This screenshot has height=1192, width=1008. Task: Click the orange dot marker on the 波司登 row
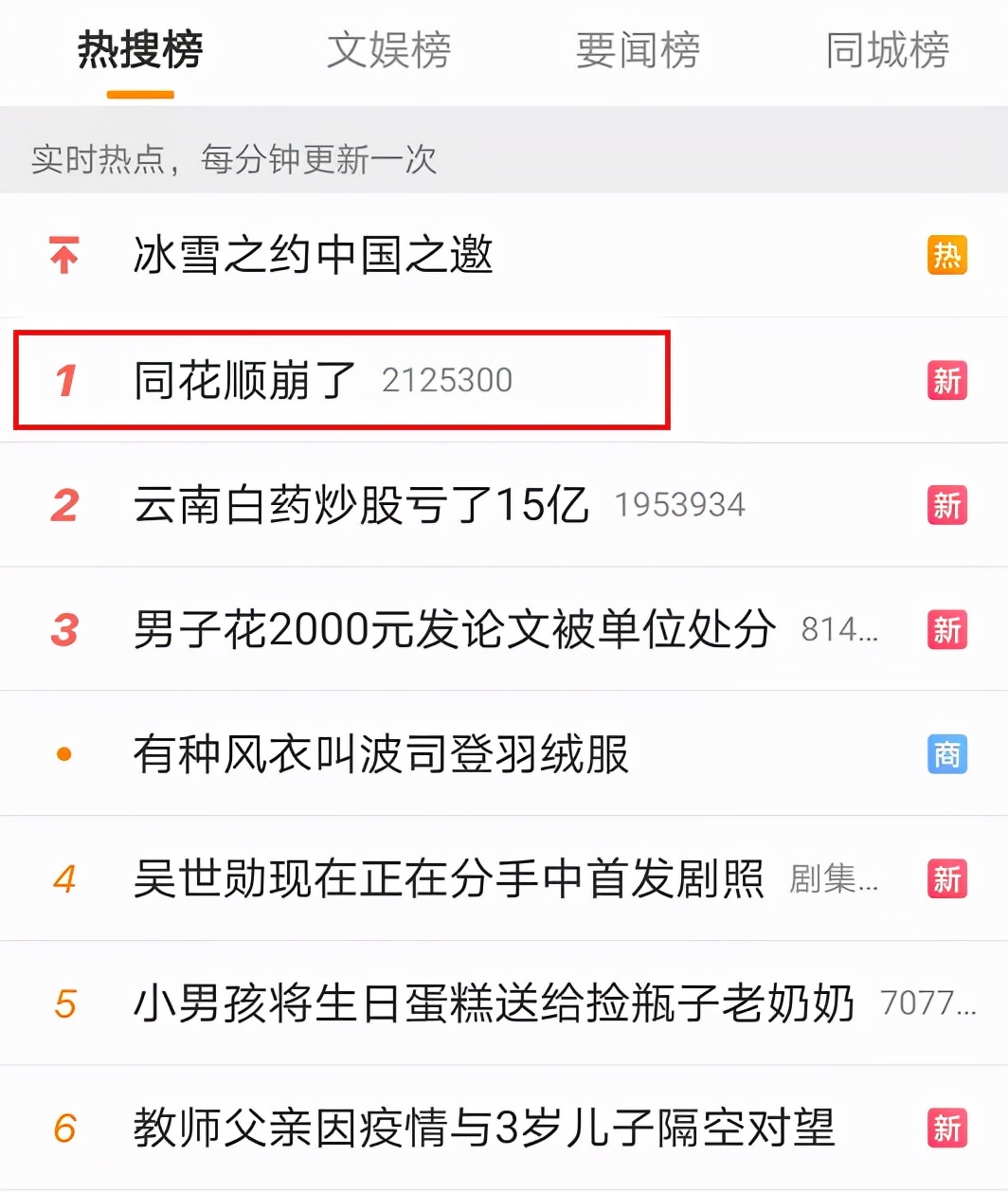[x=63, y=753]
